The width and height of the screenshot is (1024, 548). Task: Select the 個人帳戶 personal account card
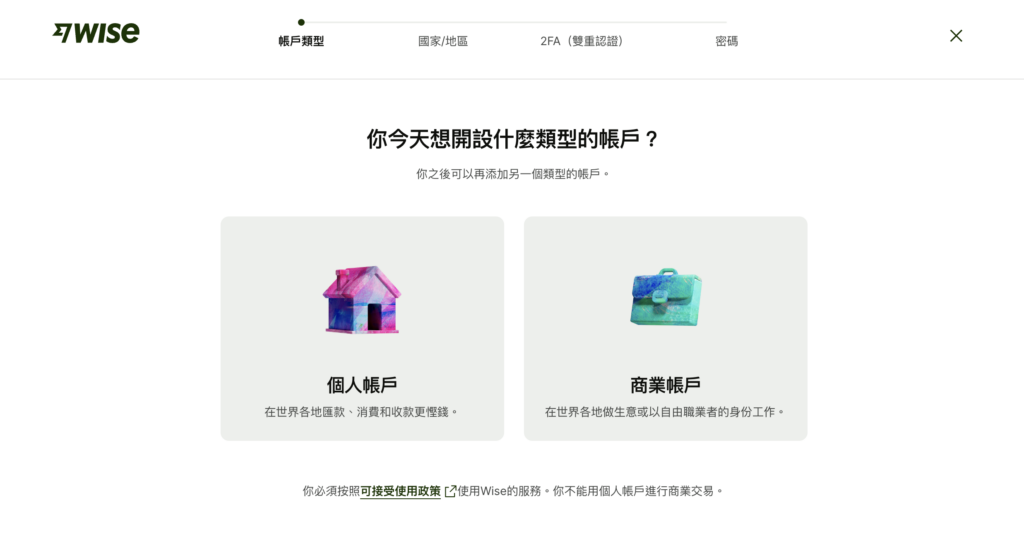(362, 329)
